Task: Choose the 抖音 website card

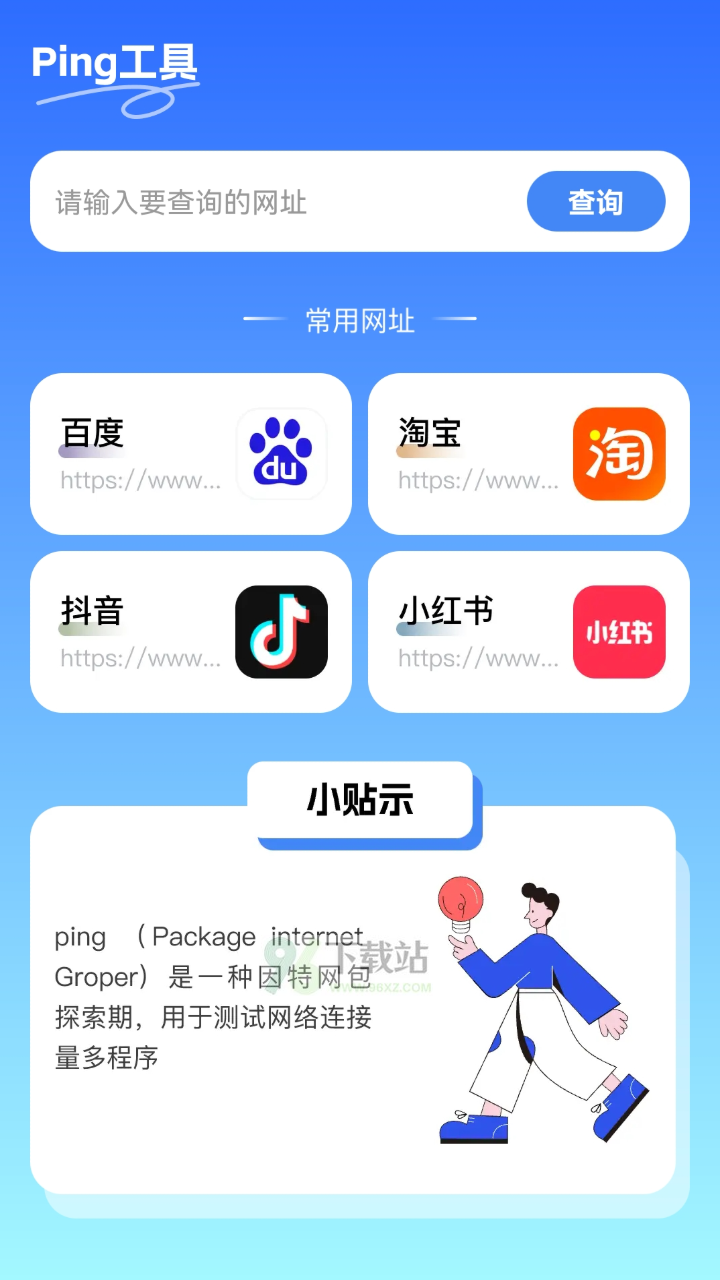Action: tap(191, 632)
